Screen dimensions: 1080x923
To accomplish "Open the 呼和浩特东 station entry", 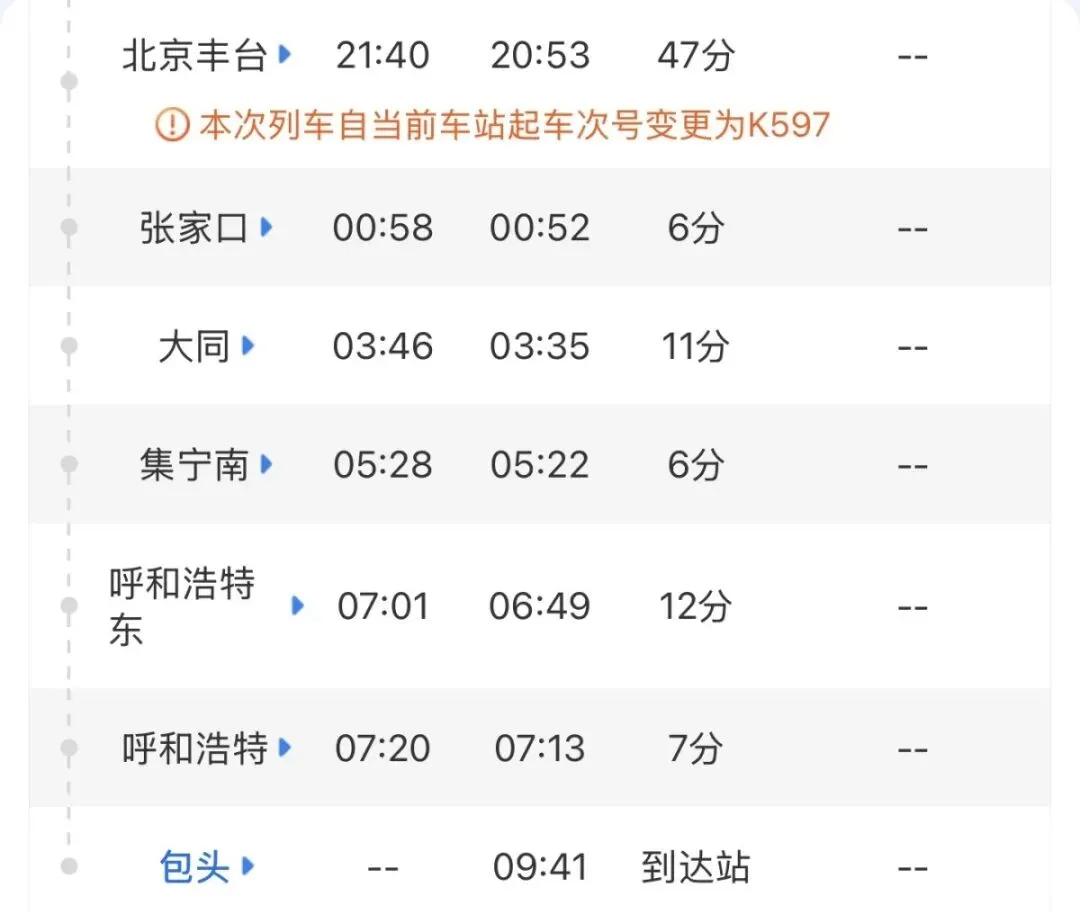I will (206, 606).
